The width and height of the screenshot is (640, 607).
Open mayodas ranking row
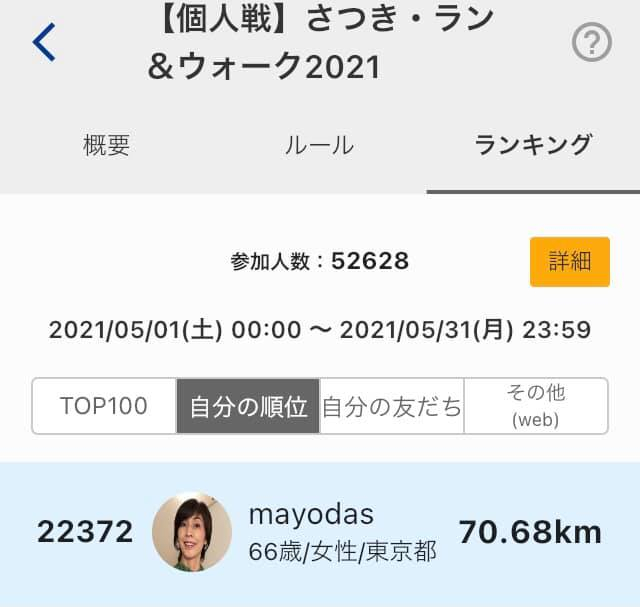tap(320, 532)
